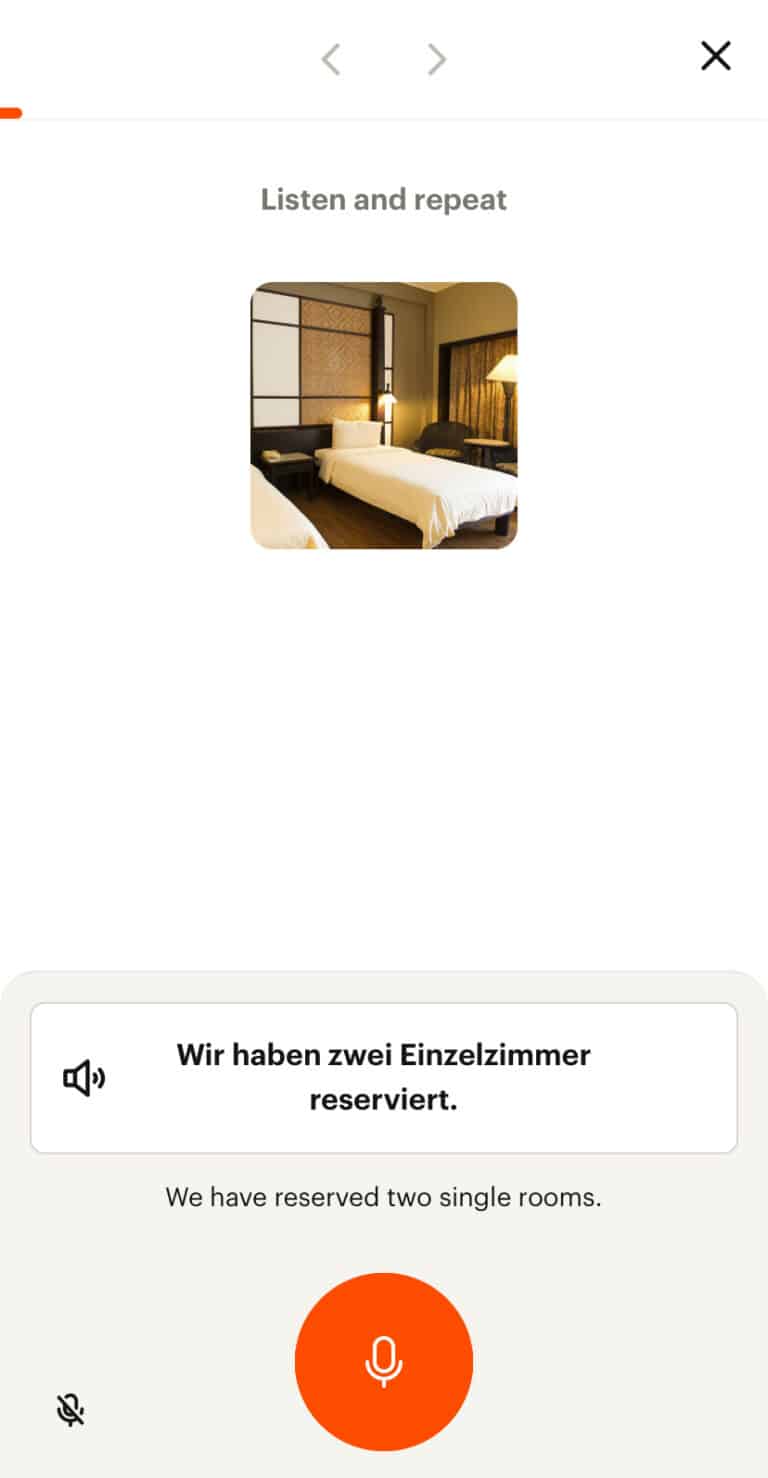
Task: Select the sentence card 'Wir haben zwei Einzelzimmer reserviert'
Action: pyautogui.click(x=384, y=1078)
